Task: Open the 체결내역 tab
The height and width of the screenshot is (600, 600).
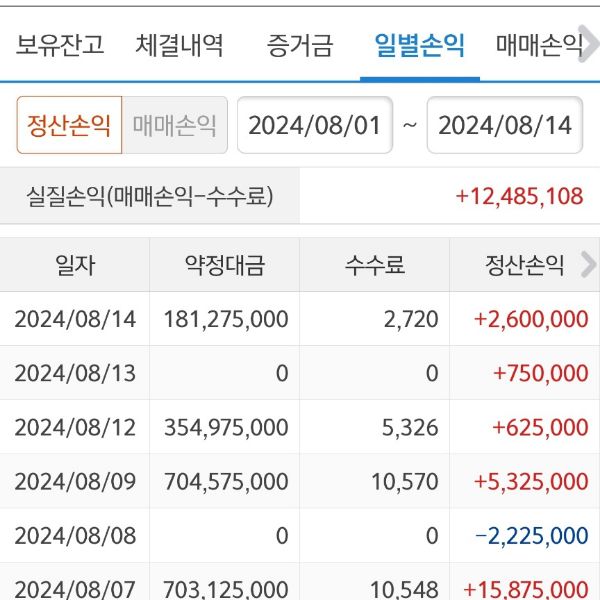Action: pos(180,45)
